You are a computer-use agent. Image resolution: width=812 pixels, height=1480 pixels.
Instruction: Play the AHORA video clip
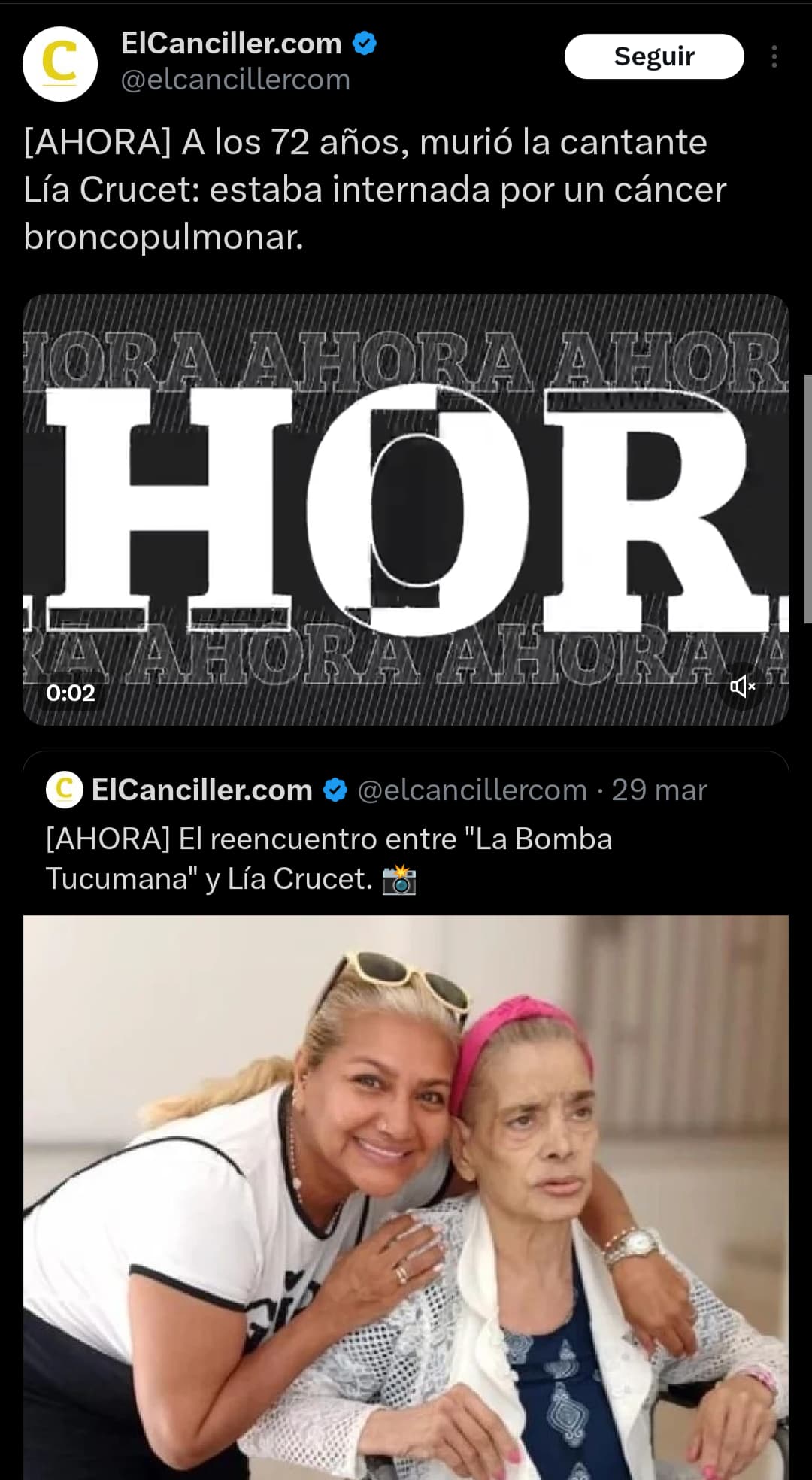tap(406, 510)
